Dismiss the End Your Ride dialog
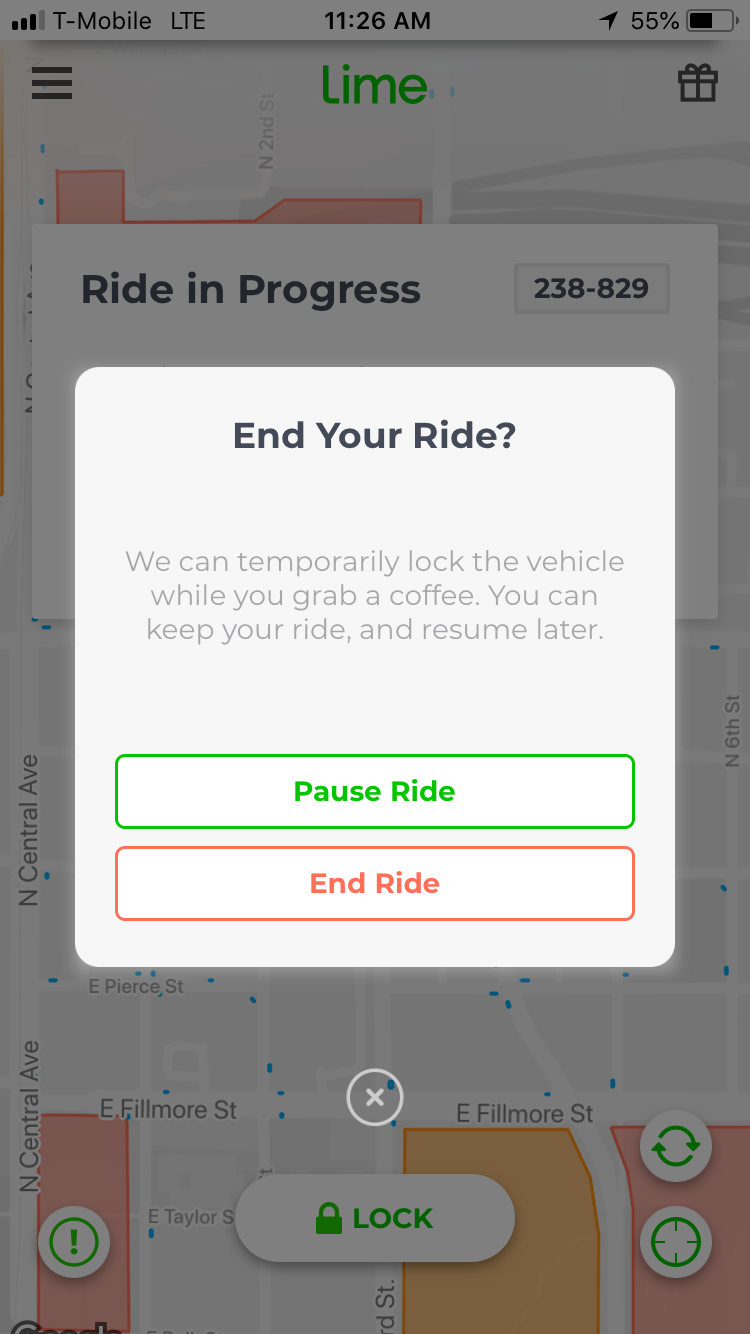 tap(375, 1098)
